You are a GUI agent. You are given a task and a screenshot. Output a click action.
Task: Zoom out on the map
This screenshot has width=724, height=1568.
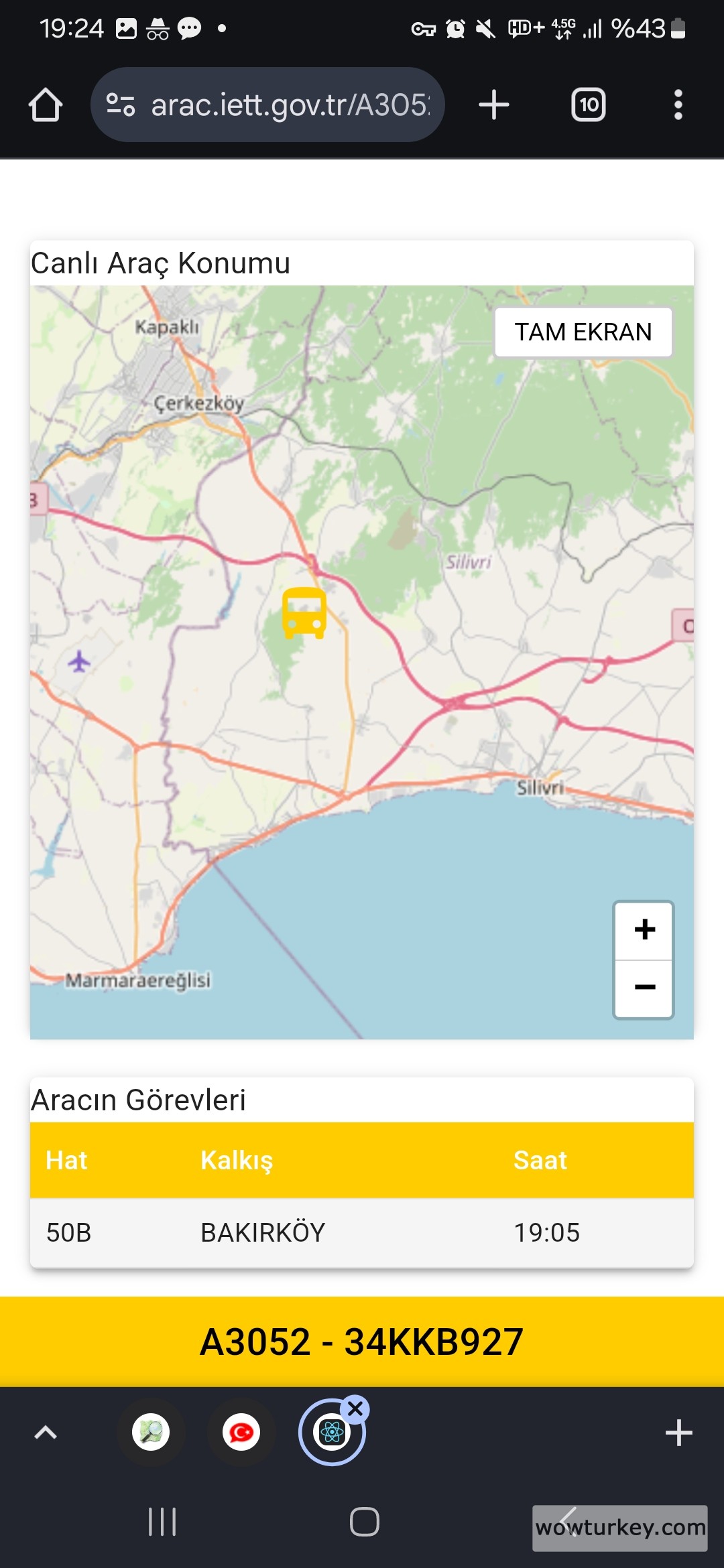pos(644,988)
